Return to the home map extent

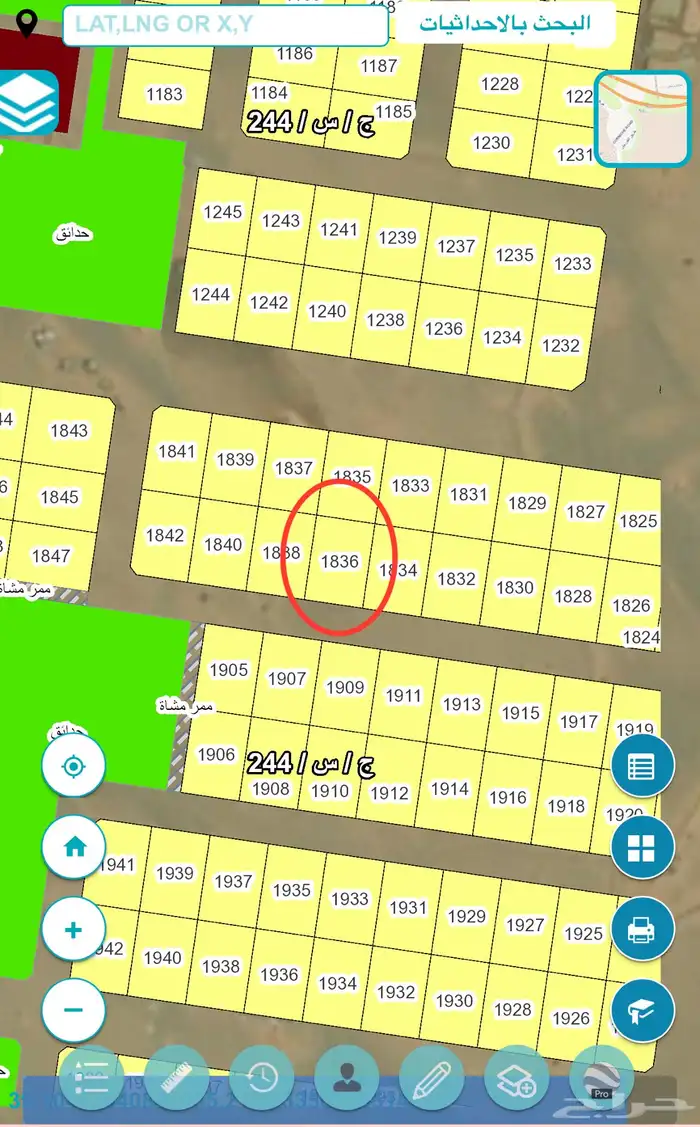point(73,847)
